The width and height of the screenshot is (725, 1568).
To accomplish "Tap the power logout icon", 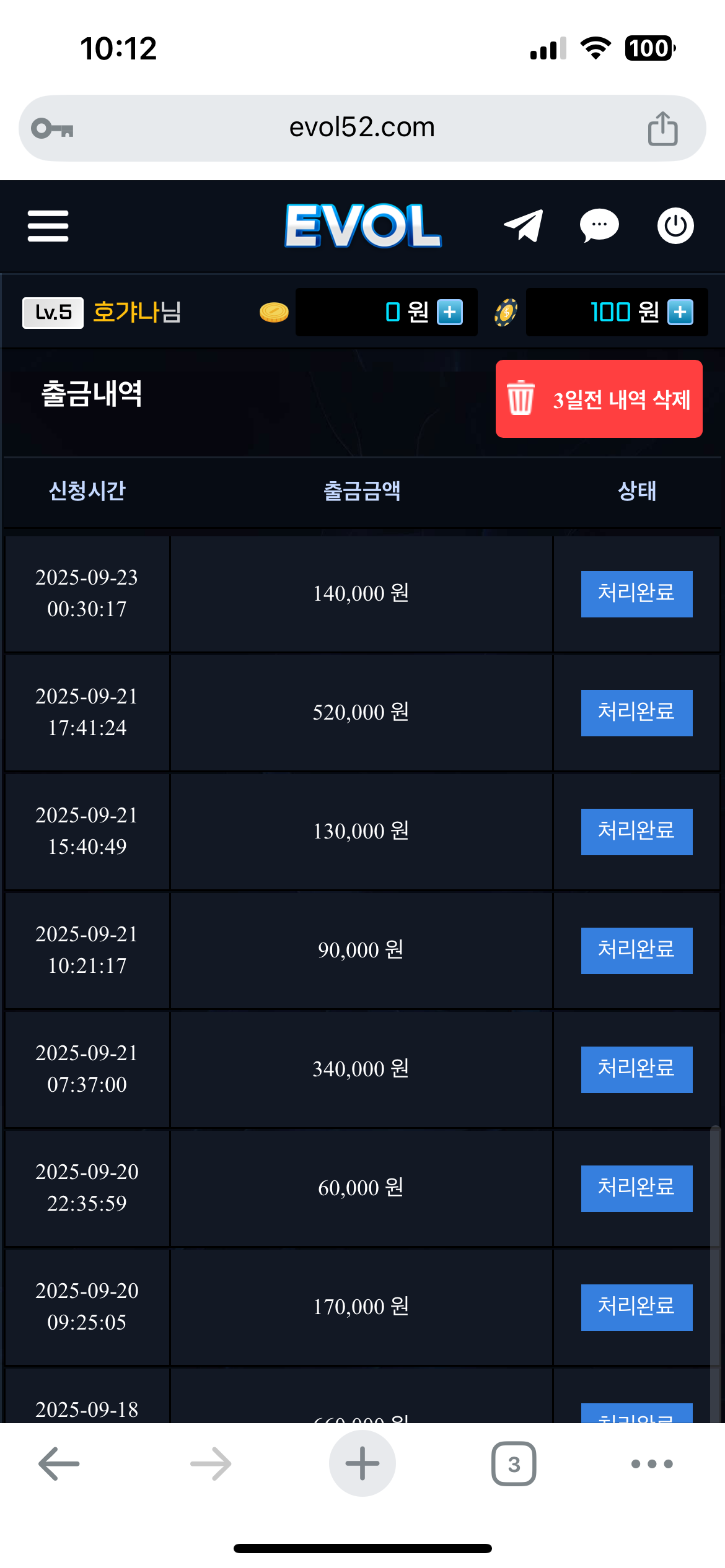I will [x=675, y=225].
